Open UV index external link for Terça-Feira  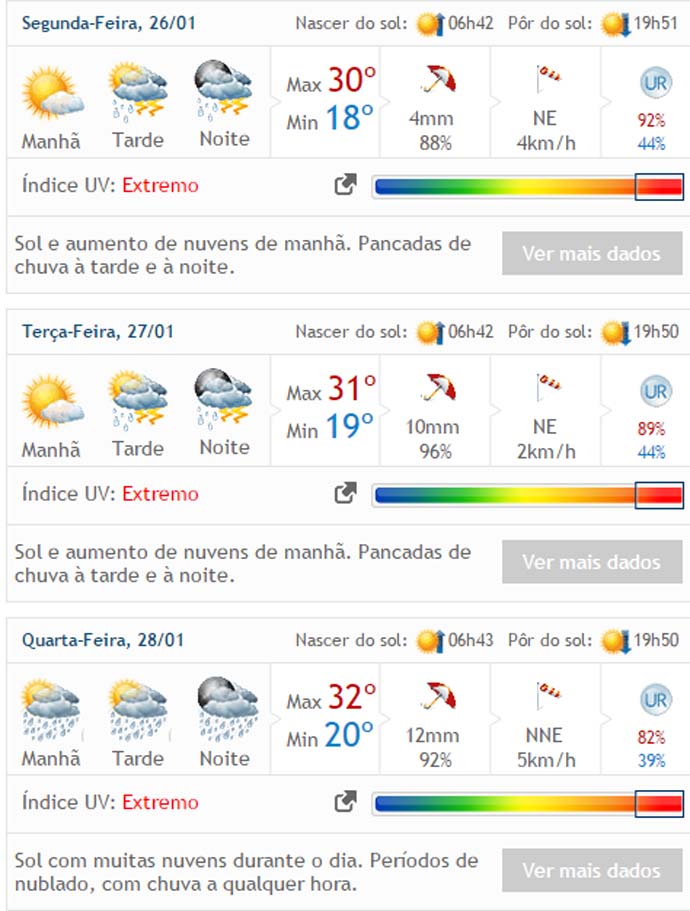(345, 493)
